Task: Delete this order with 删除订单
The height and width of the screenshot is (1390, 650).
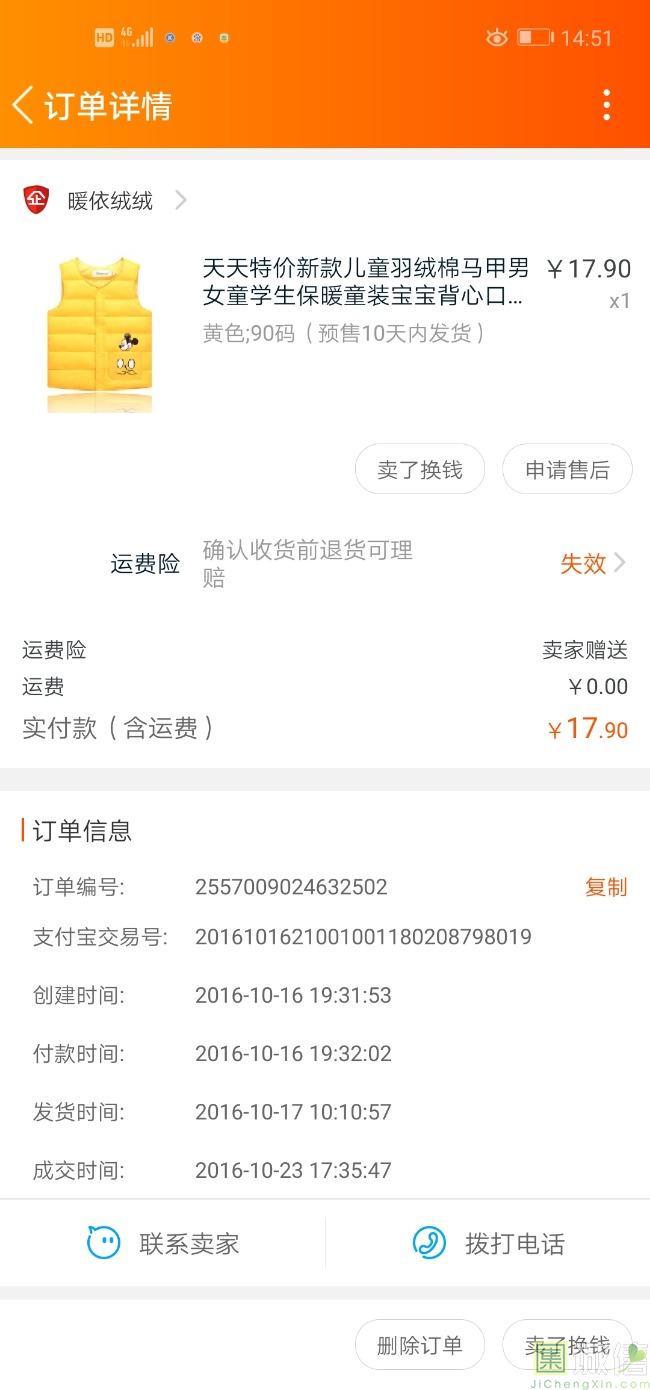Action: [x=420, y=1345]
